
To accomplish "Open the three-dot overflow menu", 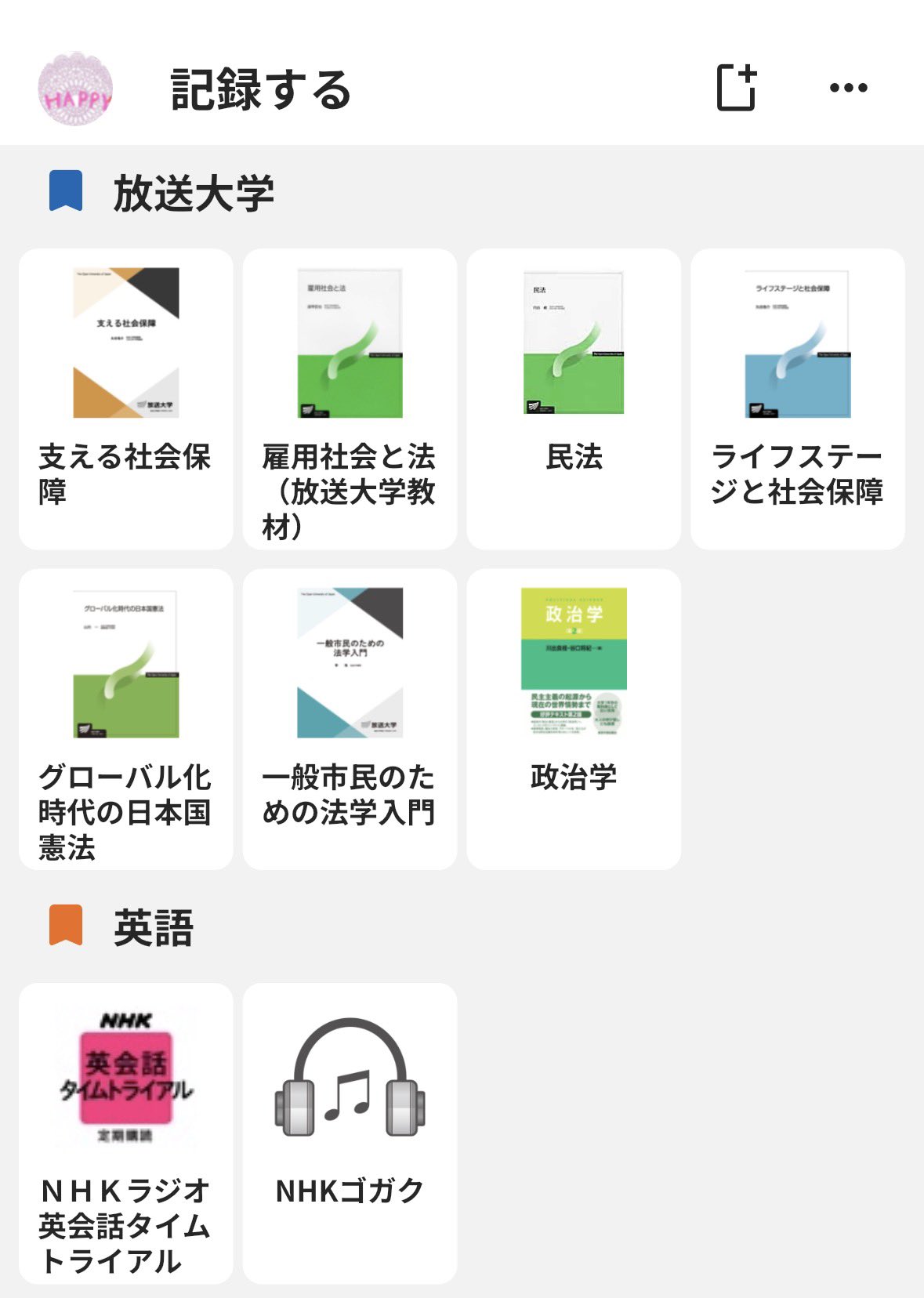I will (x=849, y=88).
